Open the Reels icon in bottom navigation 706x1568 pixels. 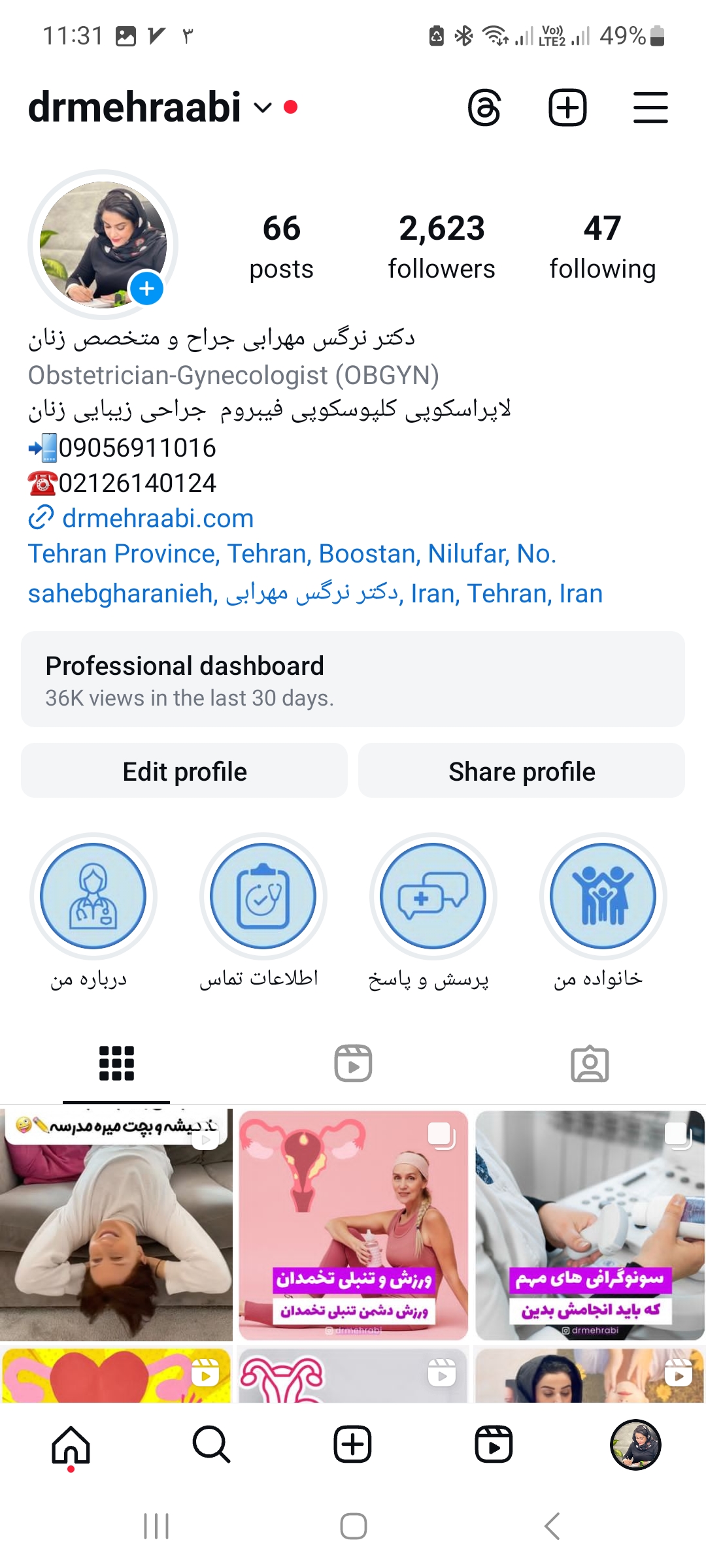tap(494, 1445)
